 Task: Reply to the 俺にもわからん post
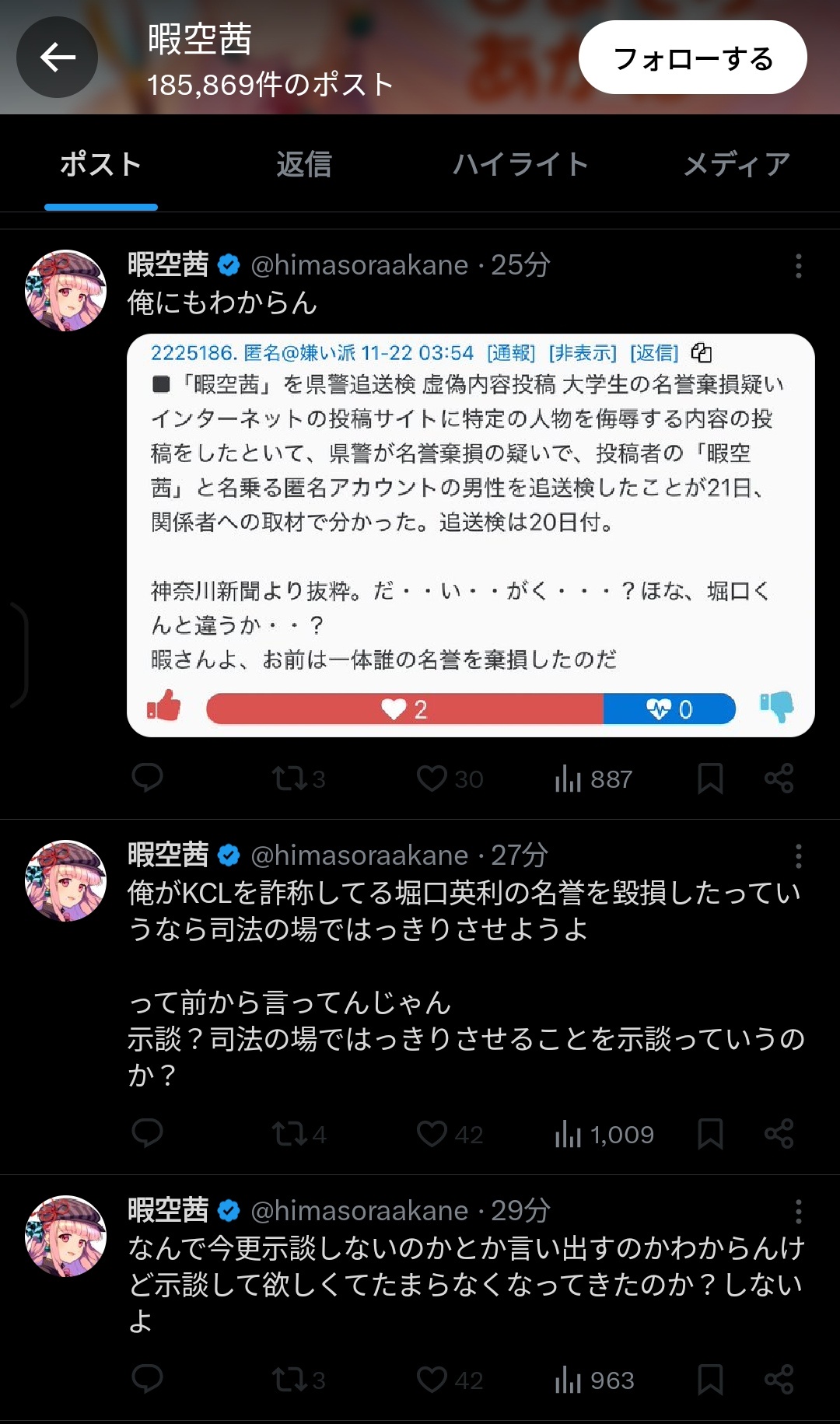point(147,778)
